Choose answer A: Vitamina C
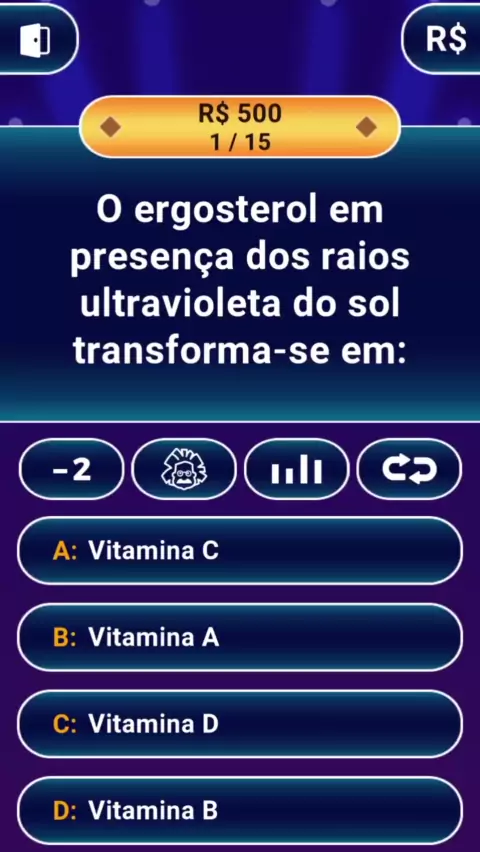The image size is (480, 852). [x=240, y=551]
